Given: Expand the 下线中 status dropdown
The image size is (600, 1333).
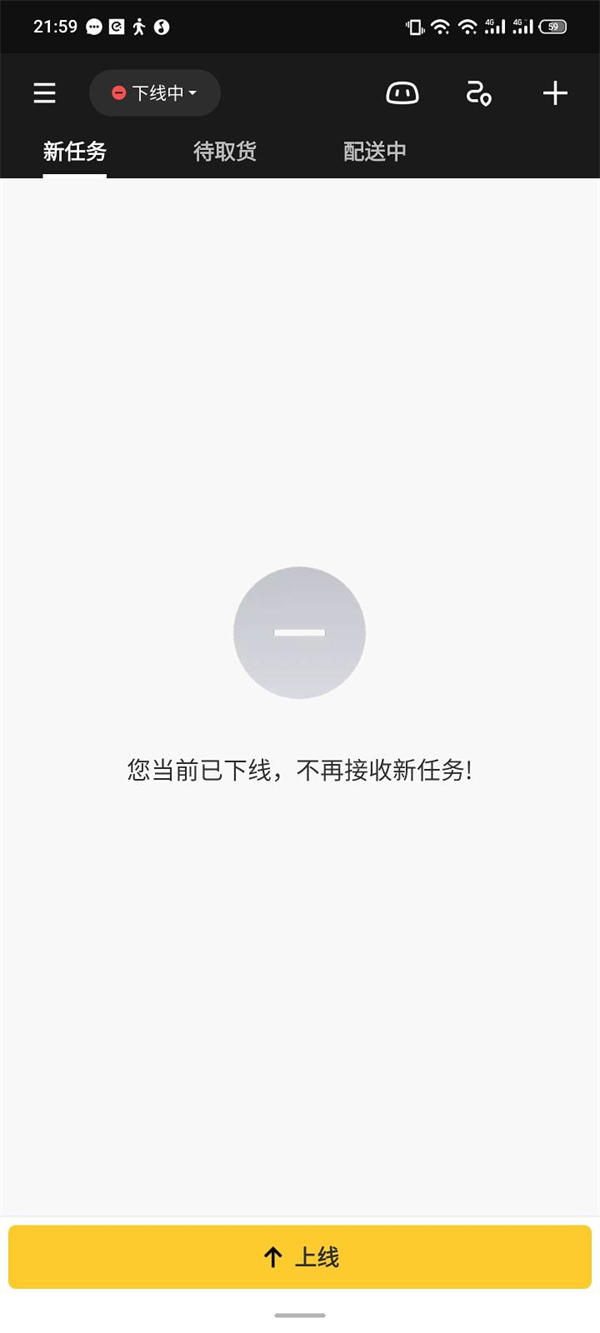Looking at the screenshot, I should tap(155, 93).
